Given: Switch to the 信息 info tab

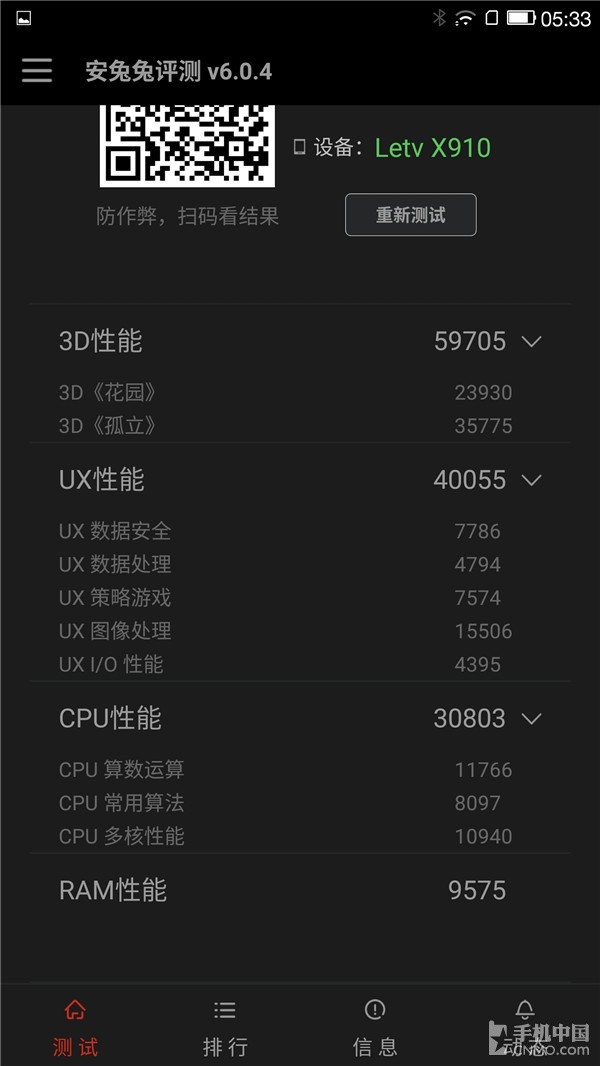Looking at the screenshot, I should pyautogui.click(x=375, y=1028).
